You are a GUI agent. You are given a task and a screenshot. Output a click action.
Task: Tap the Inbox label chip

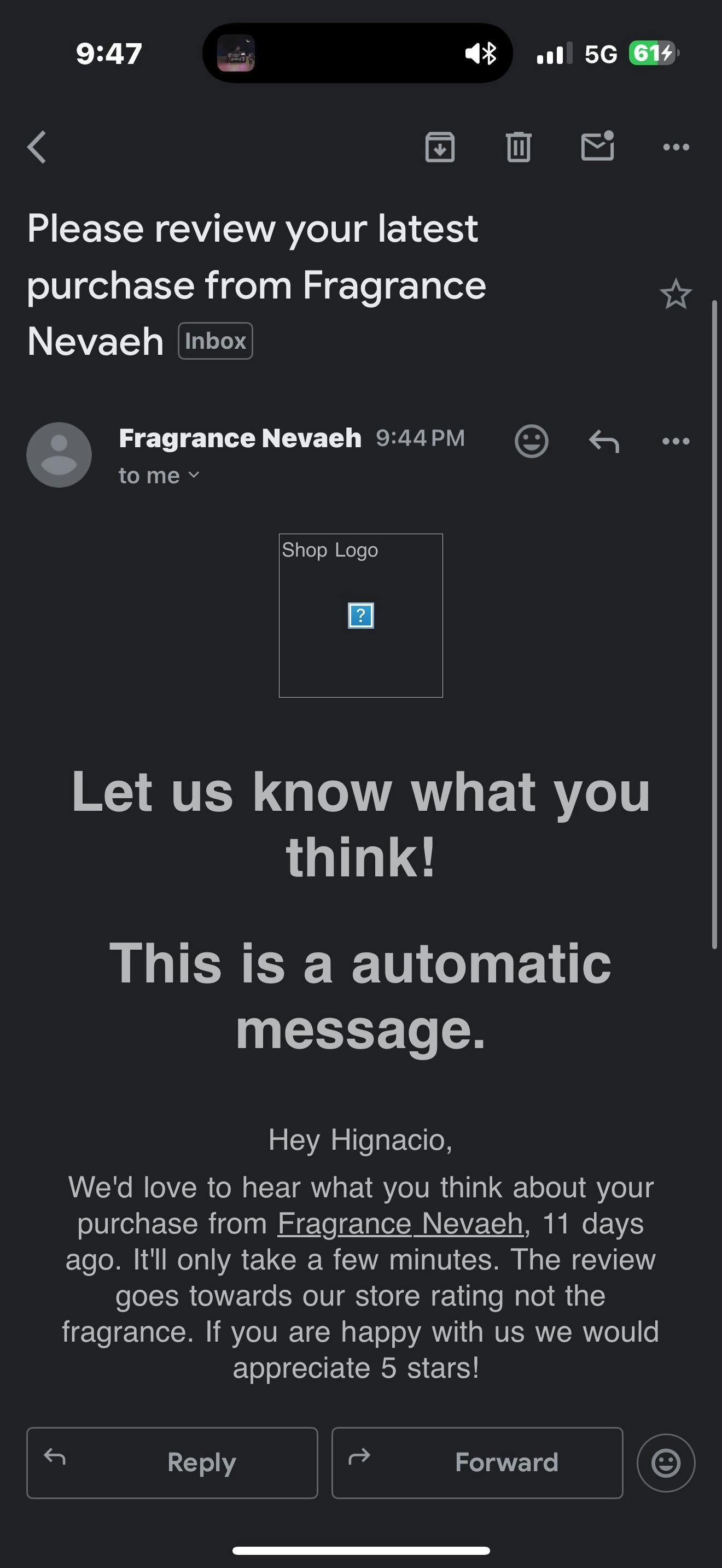point(216,341)
